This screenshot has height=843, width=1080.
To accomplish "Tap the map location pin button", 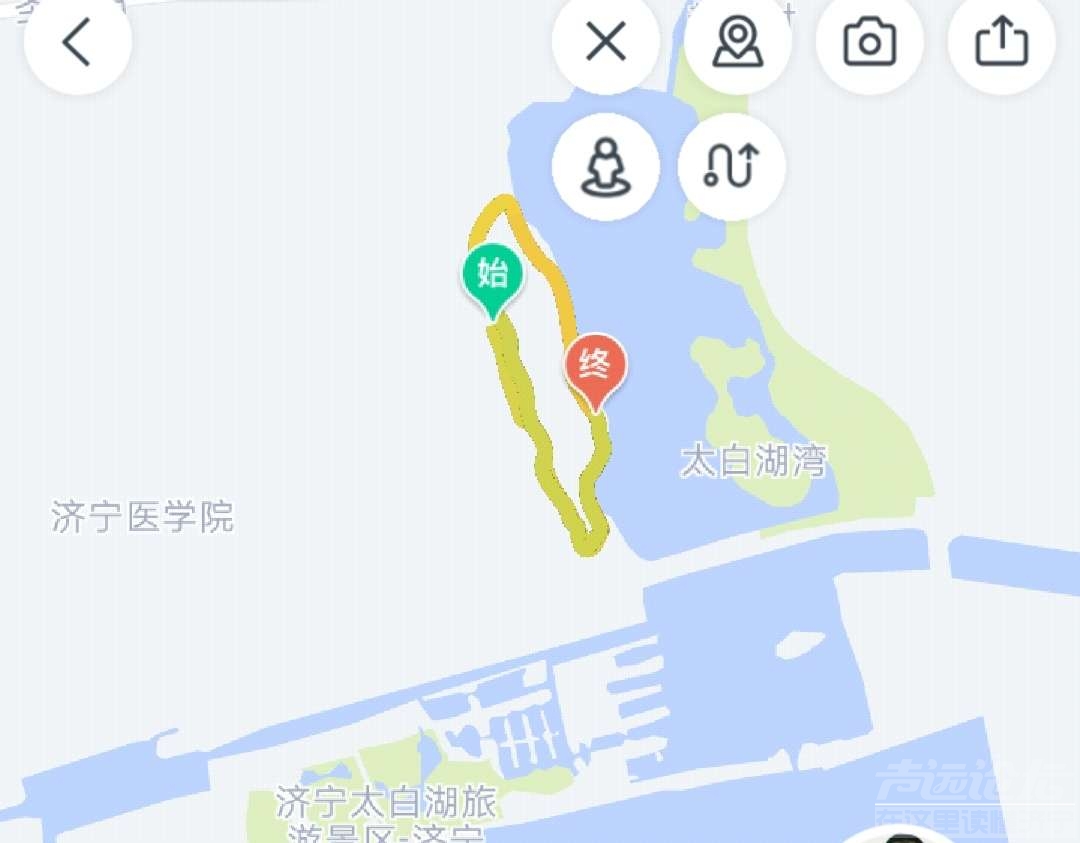I will tap(738, 42).
